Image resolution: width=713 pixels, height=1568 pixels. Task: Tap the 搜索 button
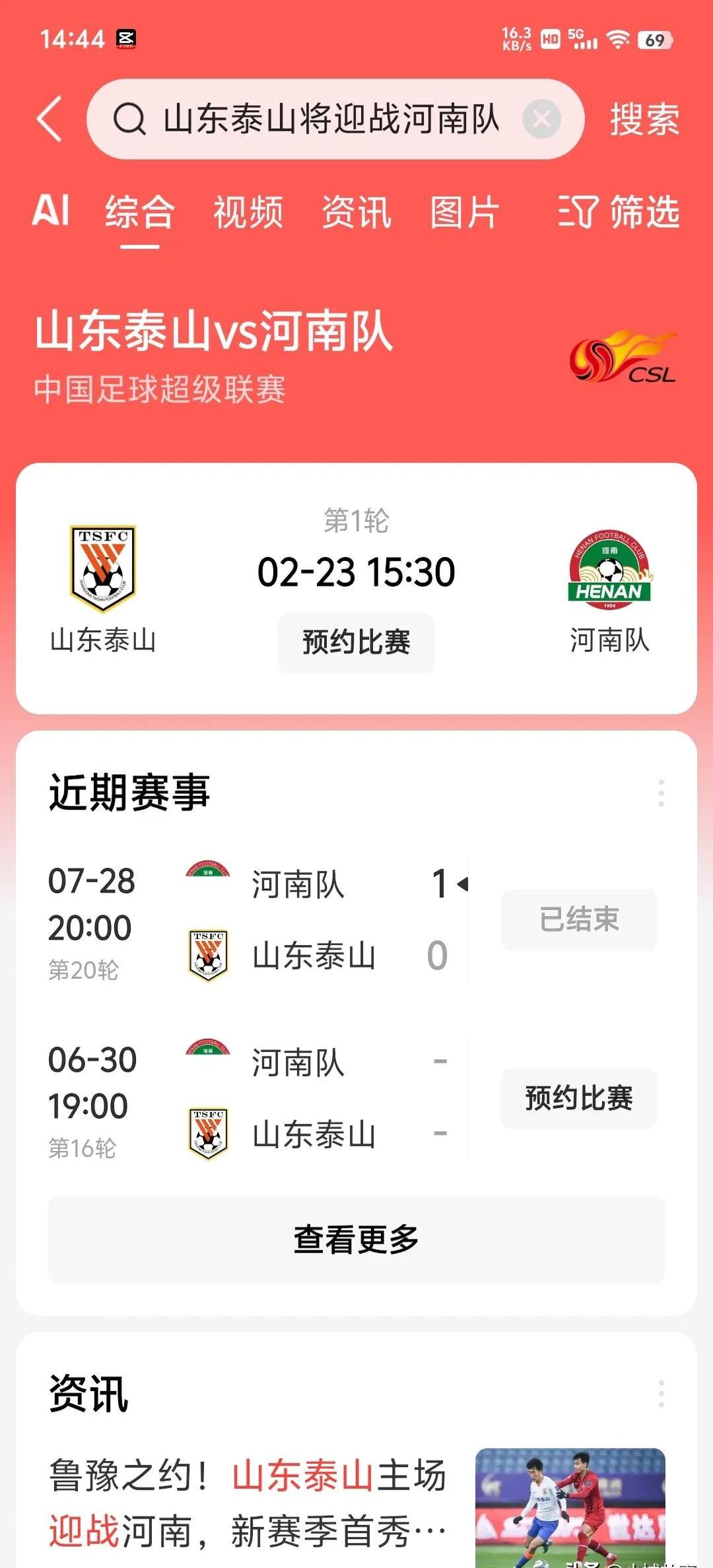click(x=644, y=119)
